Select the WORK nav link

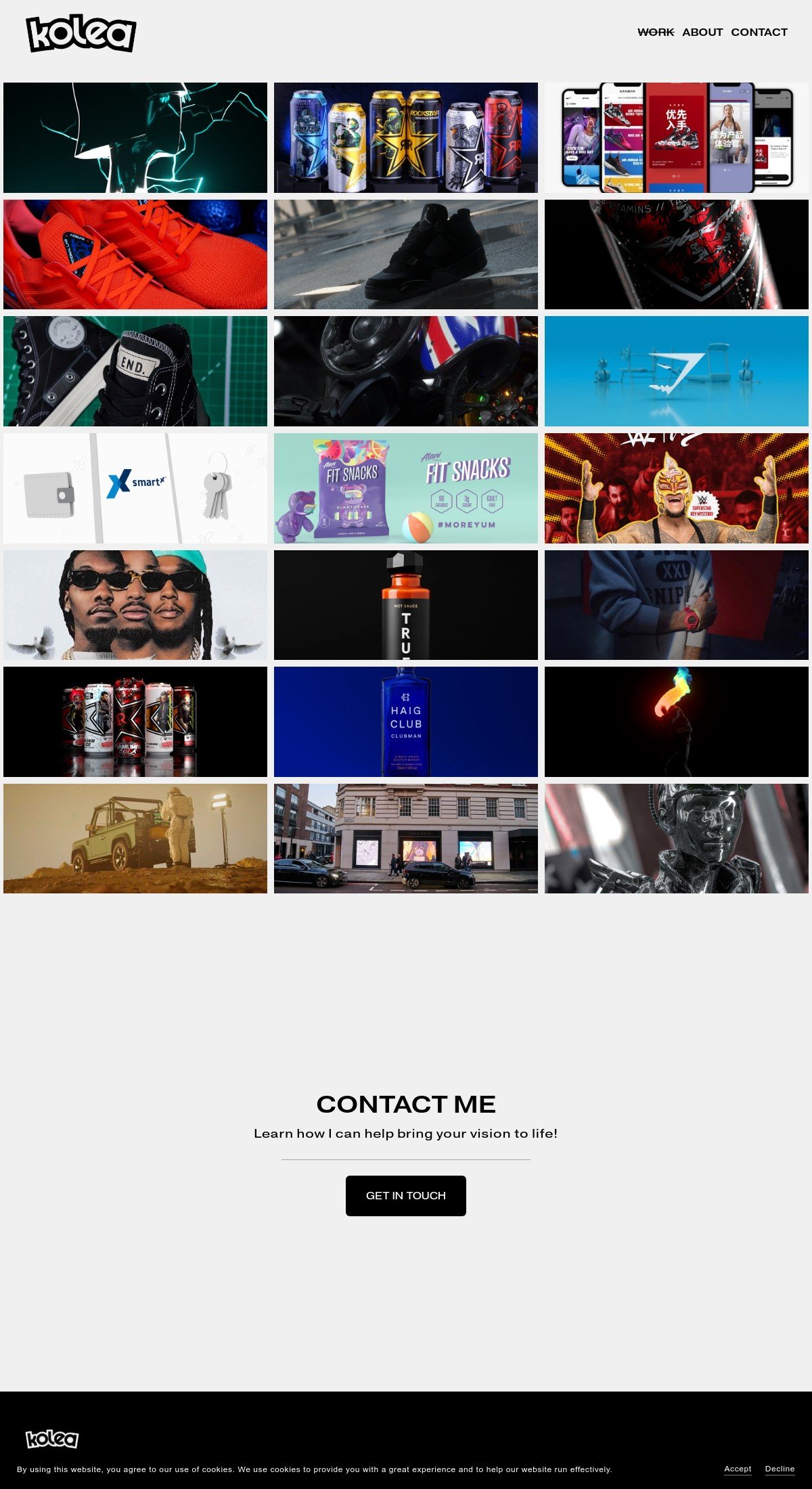(656, 32)
